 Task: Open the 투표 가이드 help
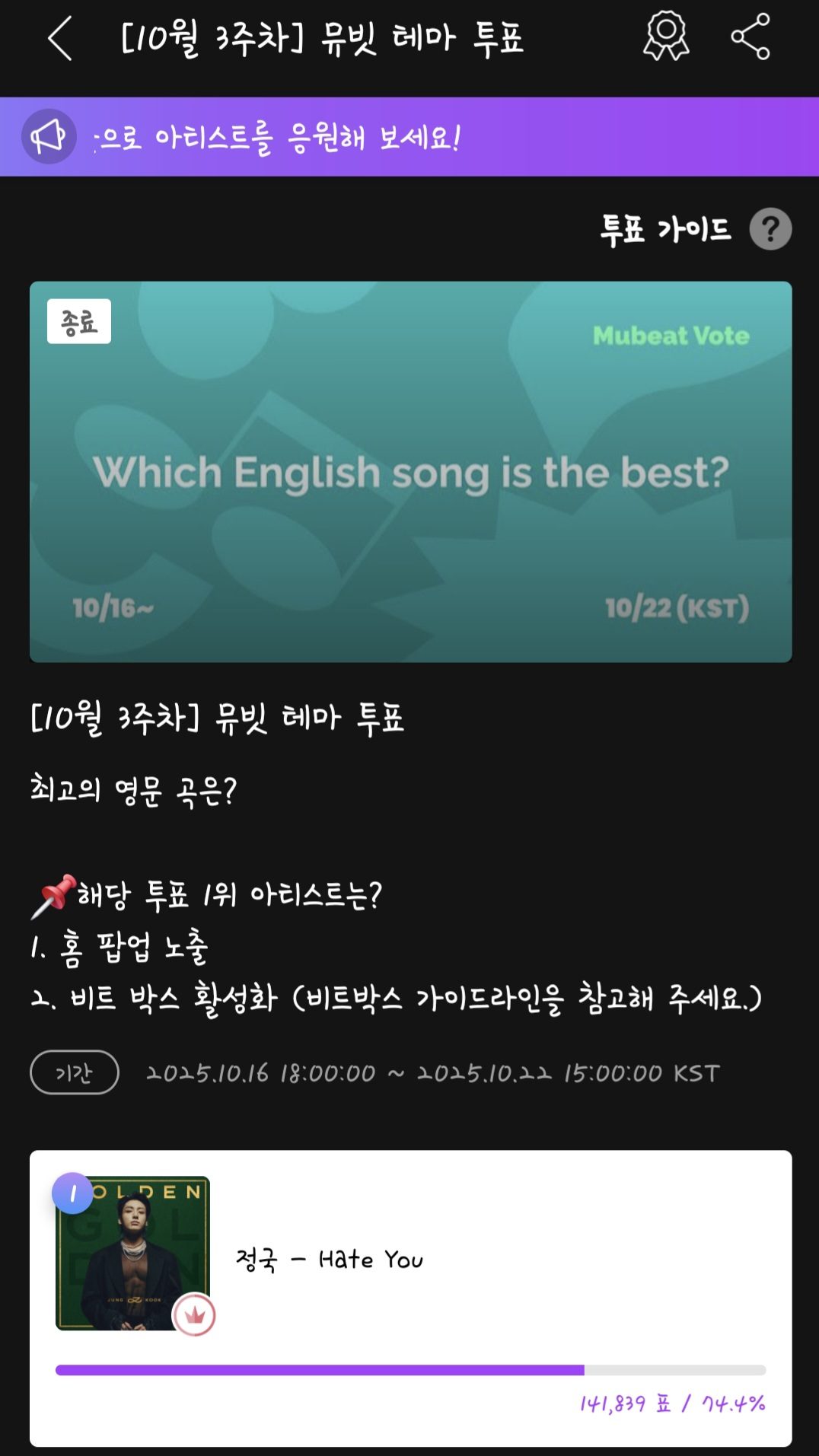[770, 229]
